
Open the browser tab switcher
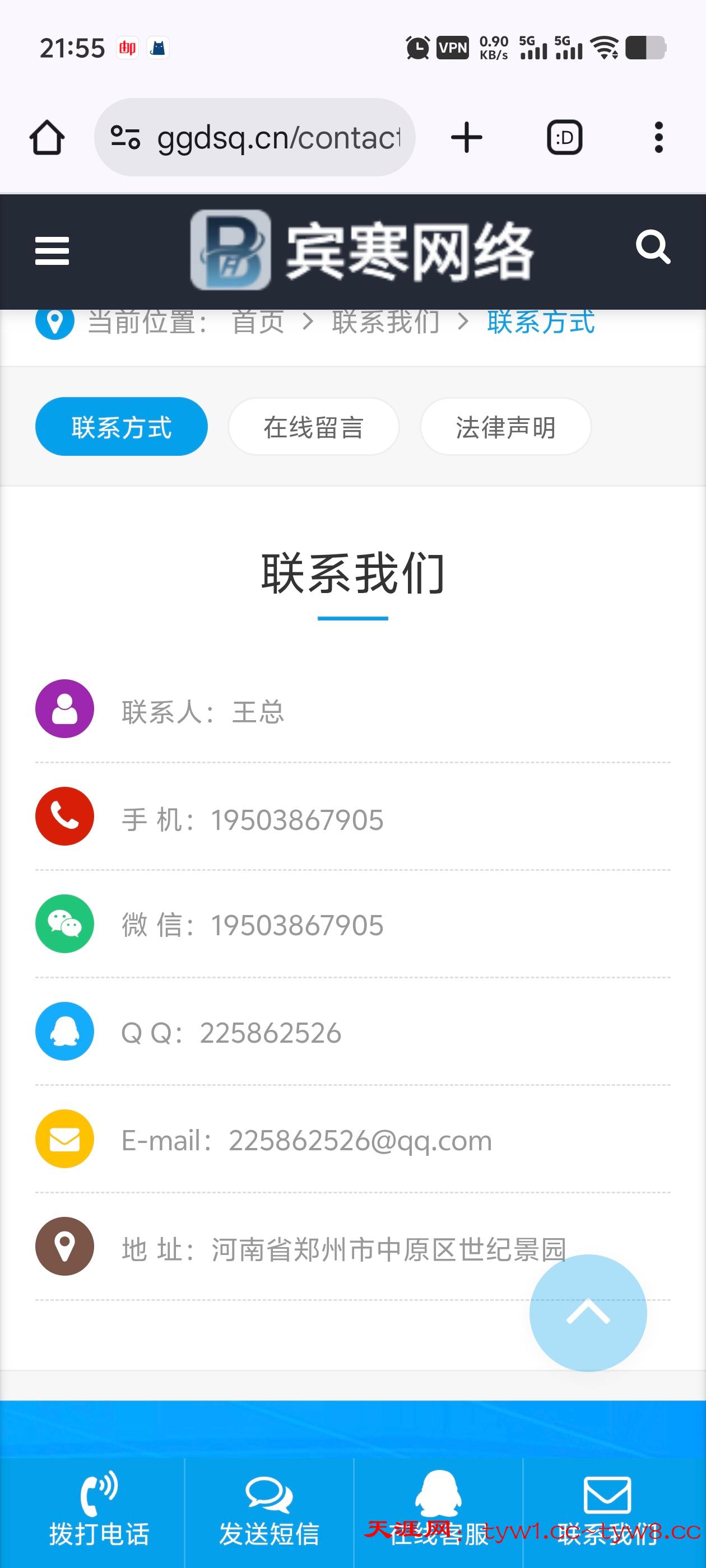(x=564, y=137)
